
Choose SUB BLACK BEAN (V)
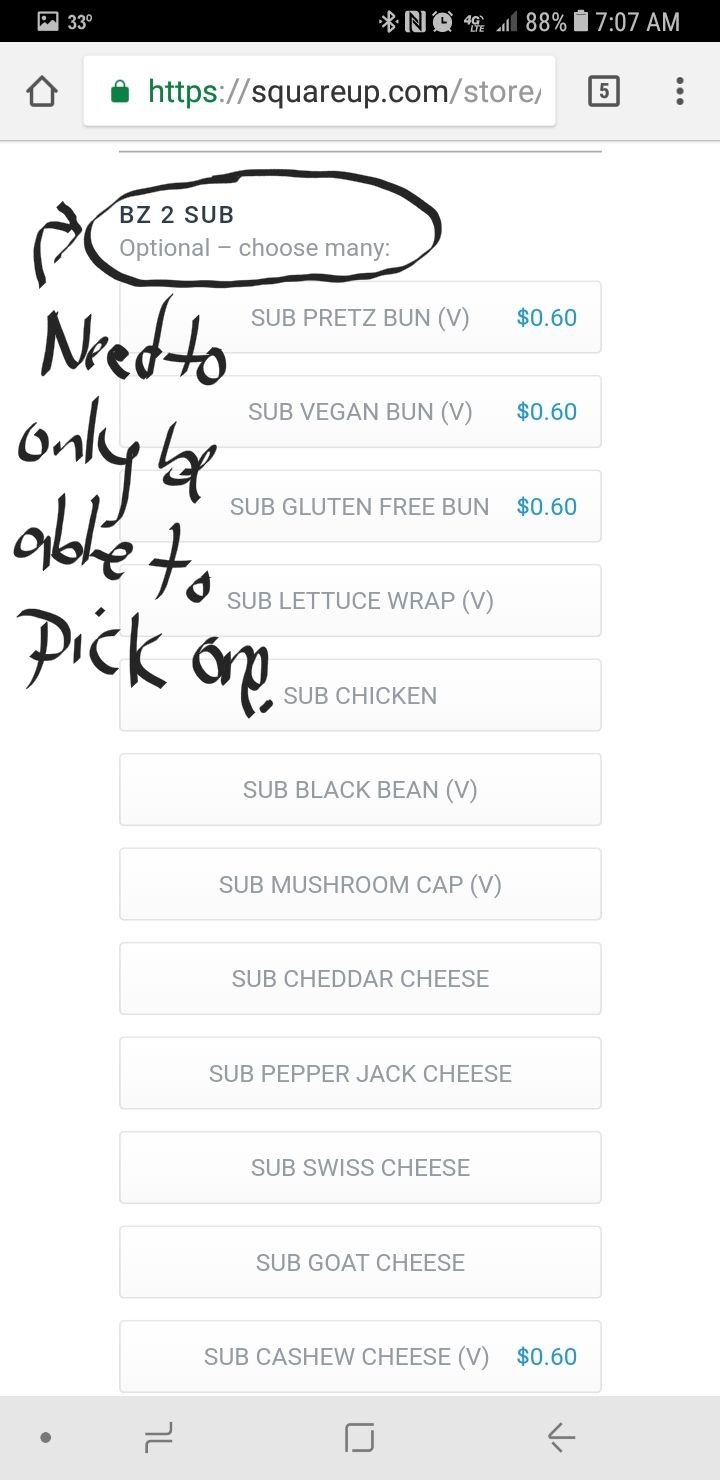pyautogui.click(x=360, y=789)
